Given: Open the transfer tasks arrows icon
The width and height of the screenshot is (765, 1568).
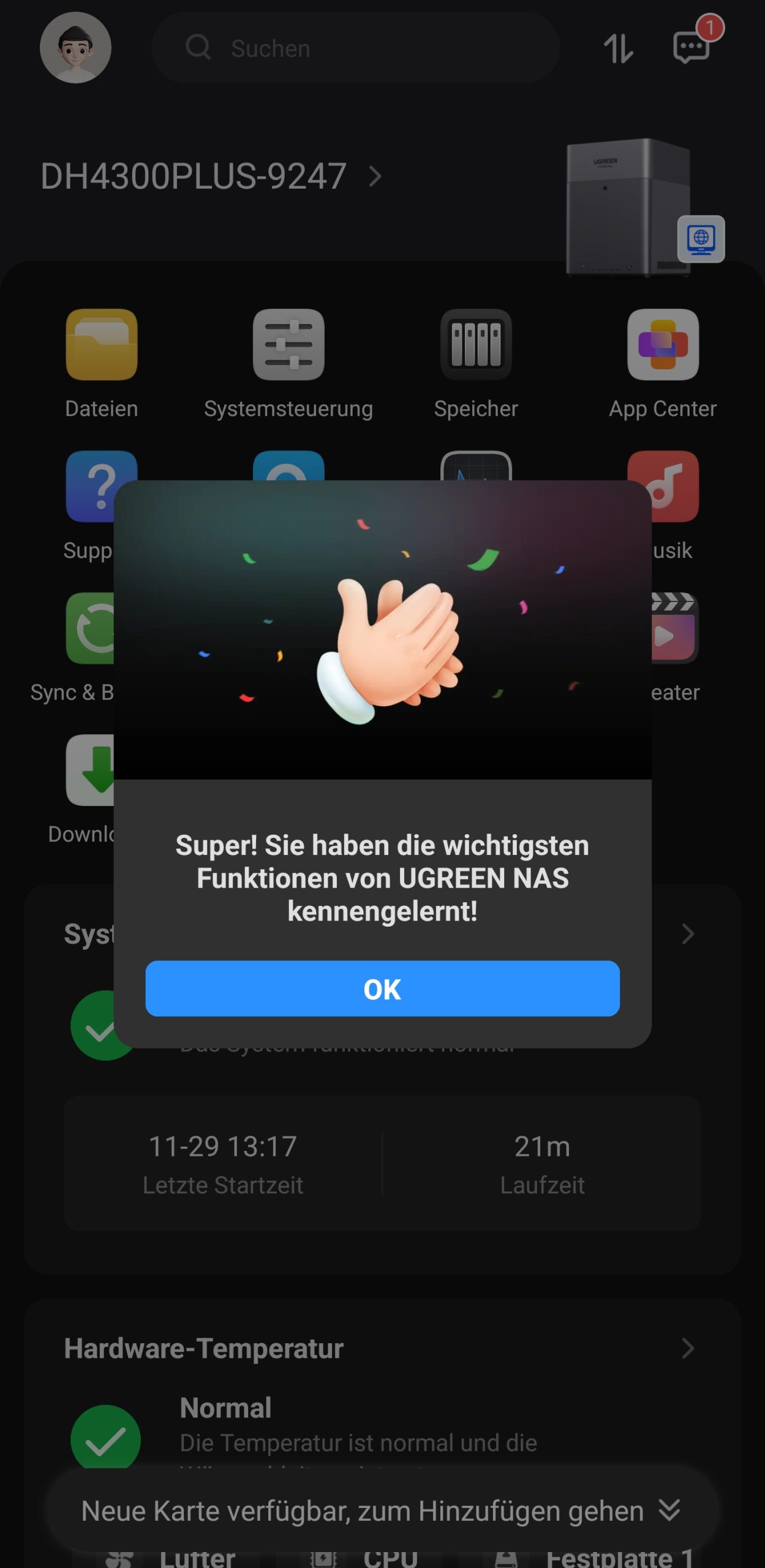Looking at the screenshot, I should coord(618,48).
